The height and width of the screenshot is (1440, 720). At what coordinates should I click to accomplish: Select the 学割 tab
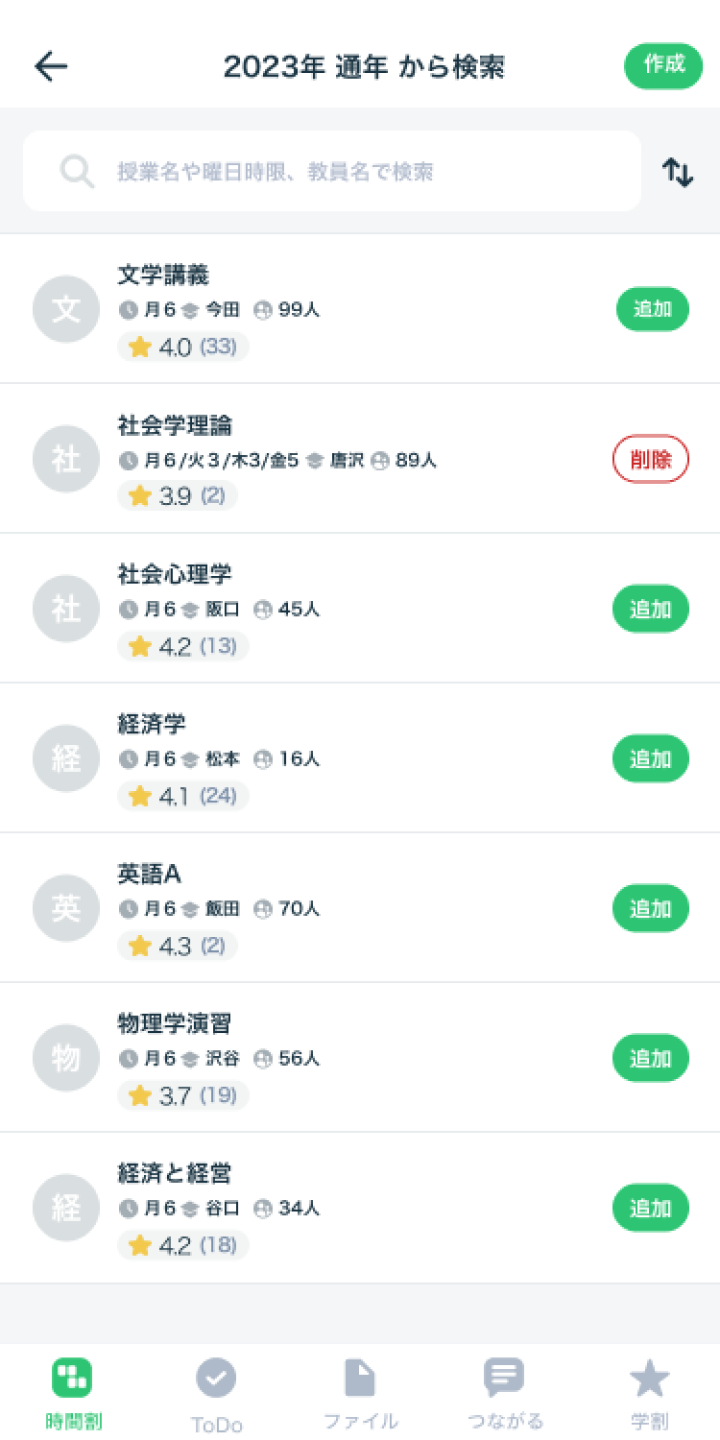[648, 1392]
